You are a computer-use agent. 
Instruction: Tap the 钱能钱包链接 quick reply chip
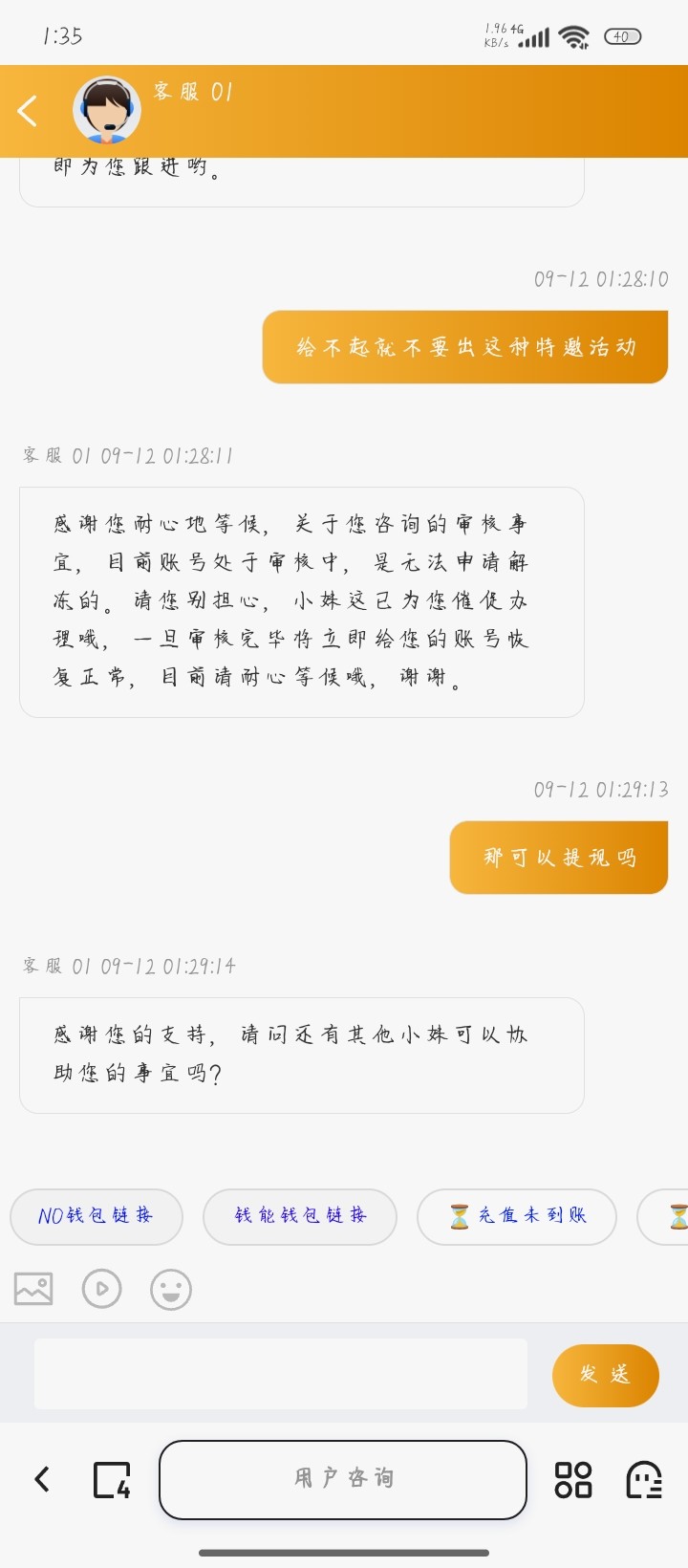(299, 1216)
